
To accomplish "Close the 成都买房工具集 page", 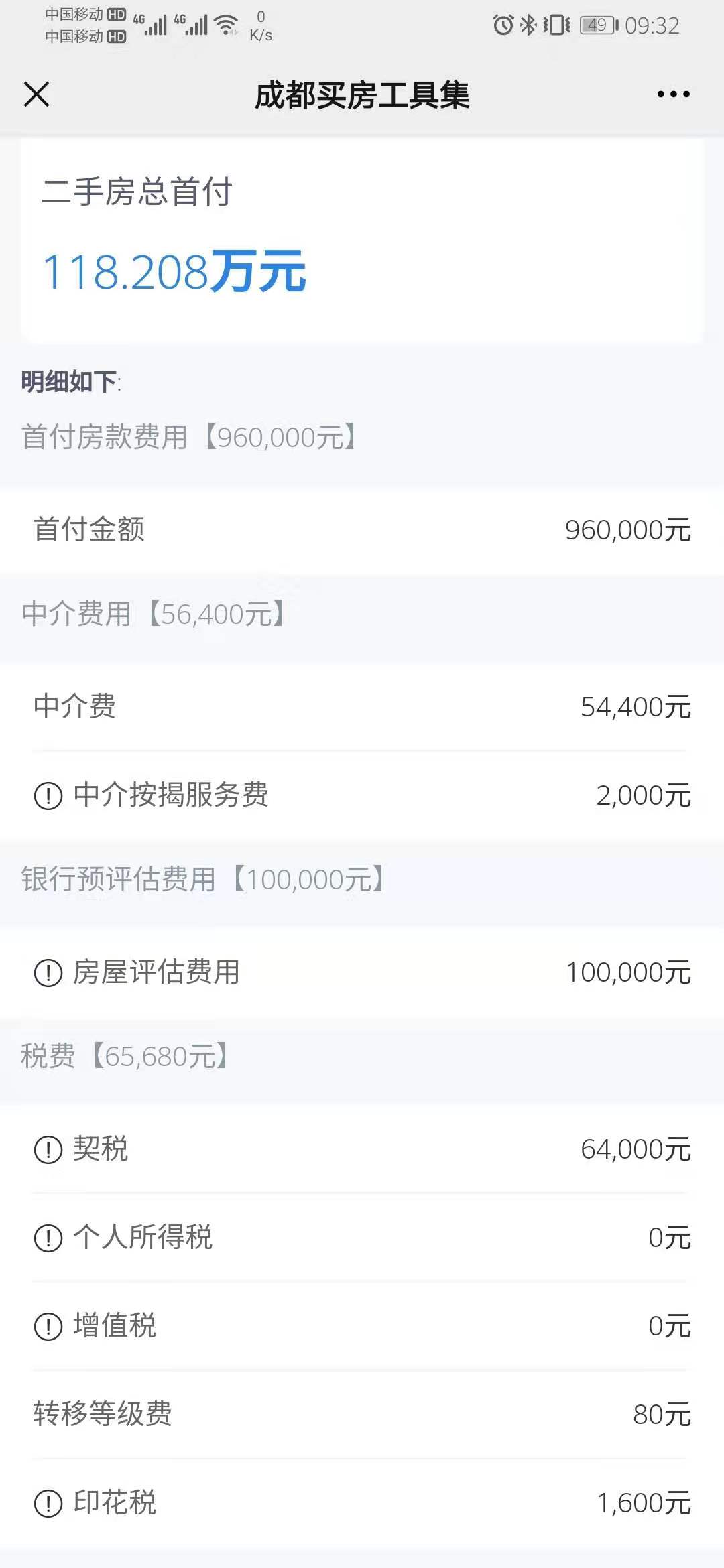I will point(37,94).
